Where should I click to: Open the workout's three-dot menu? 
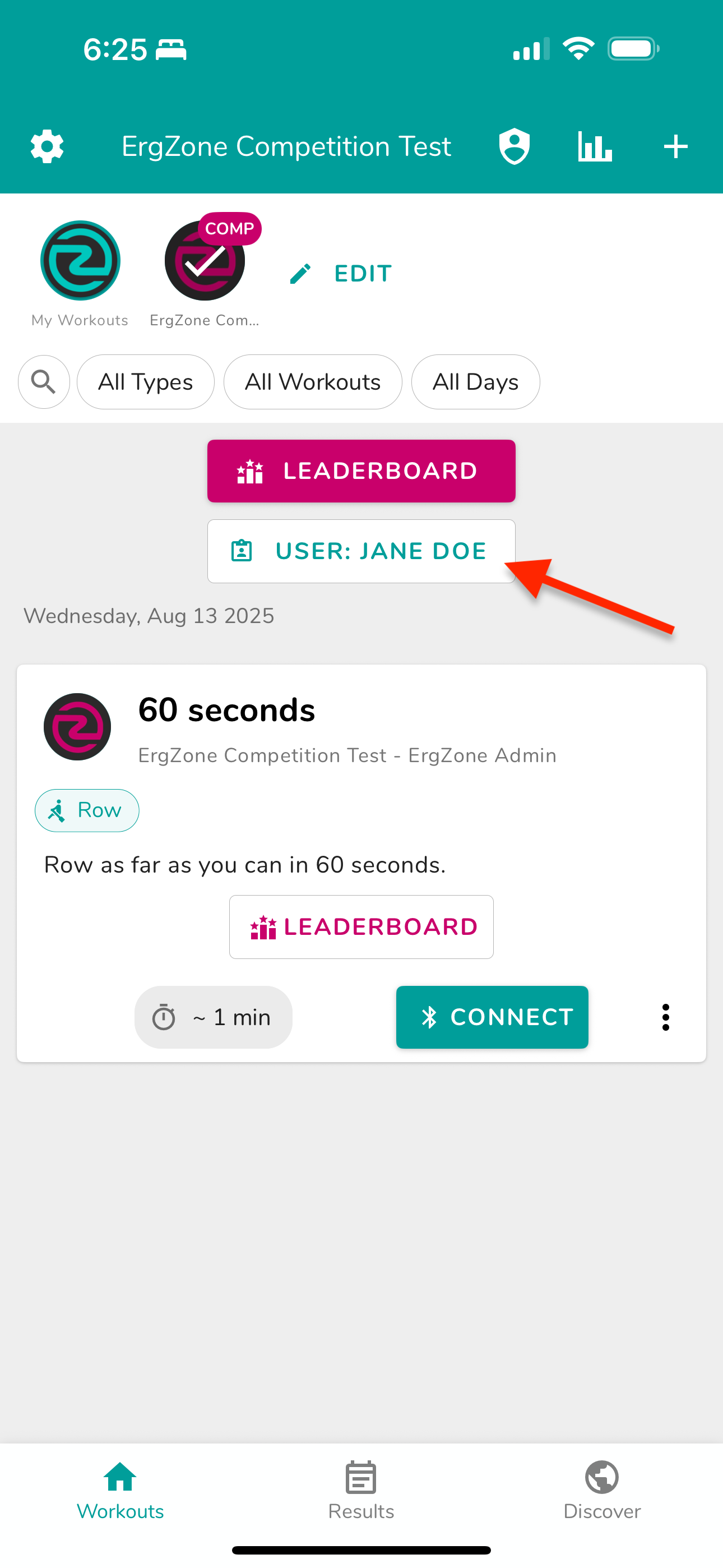click(666, 1017)
